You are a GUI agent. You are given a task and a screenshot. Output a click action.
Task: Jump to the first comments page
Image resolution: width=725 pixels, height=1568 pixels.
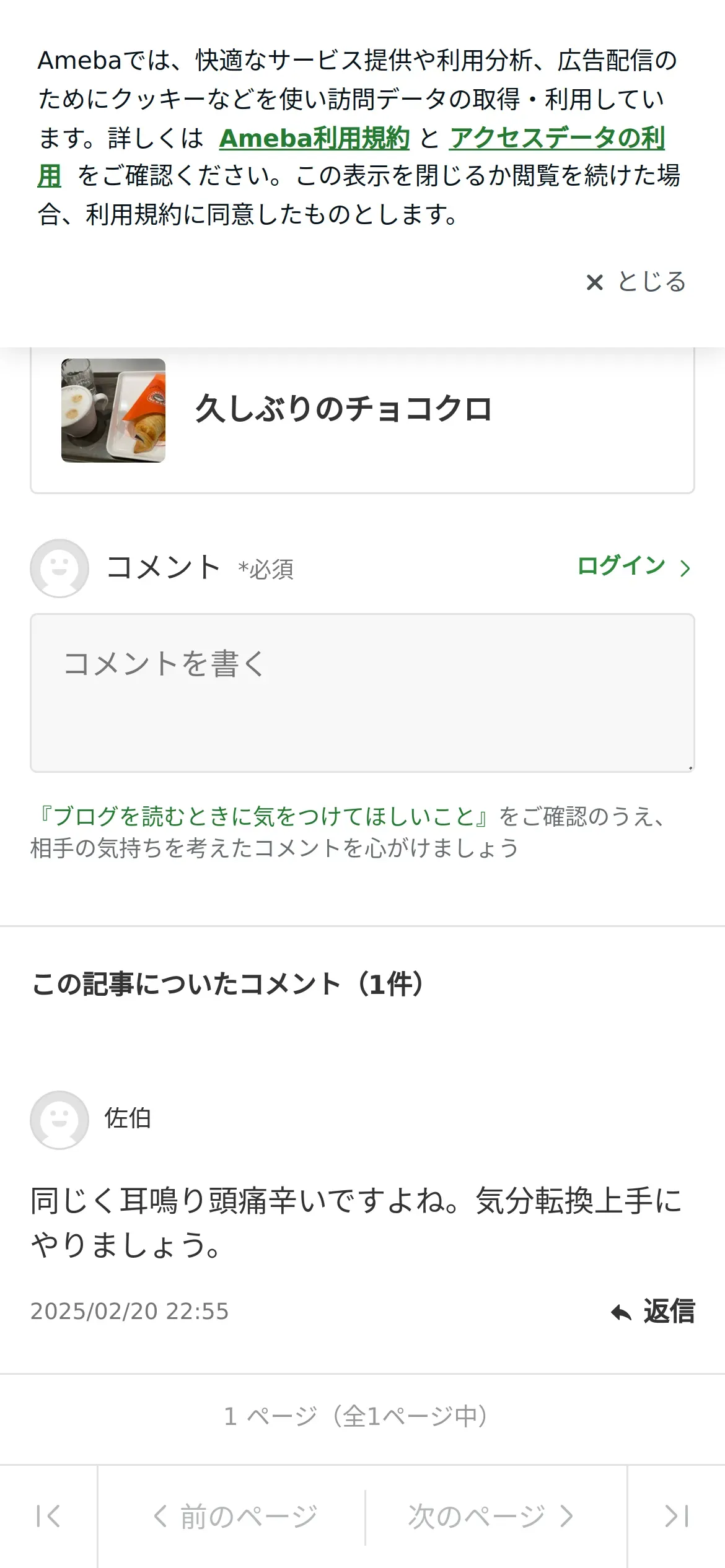click(x=48, y=1516)
